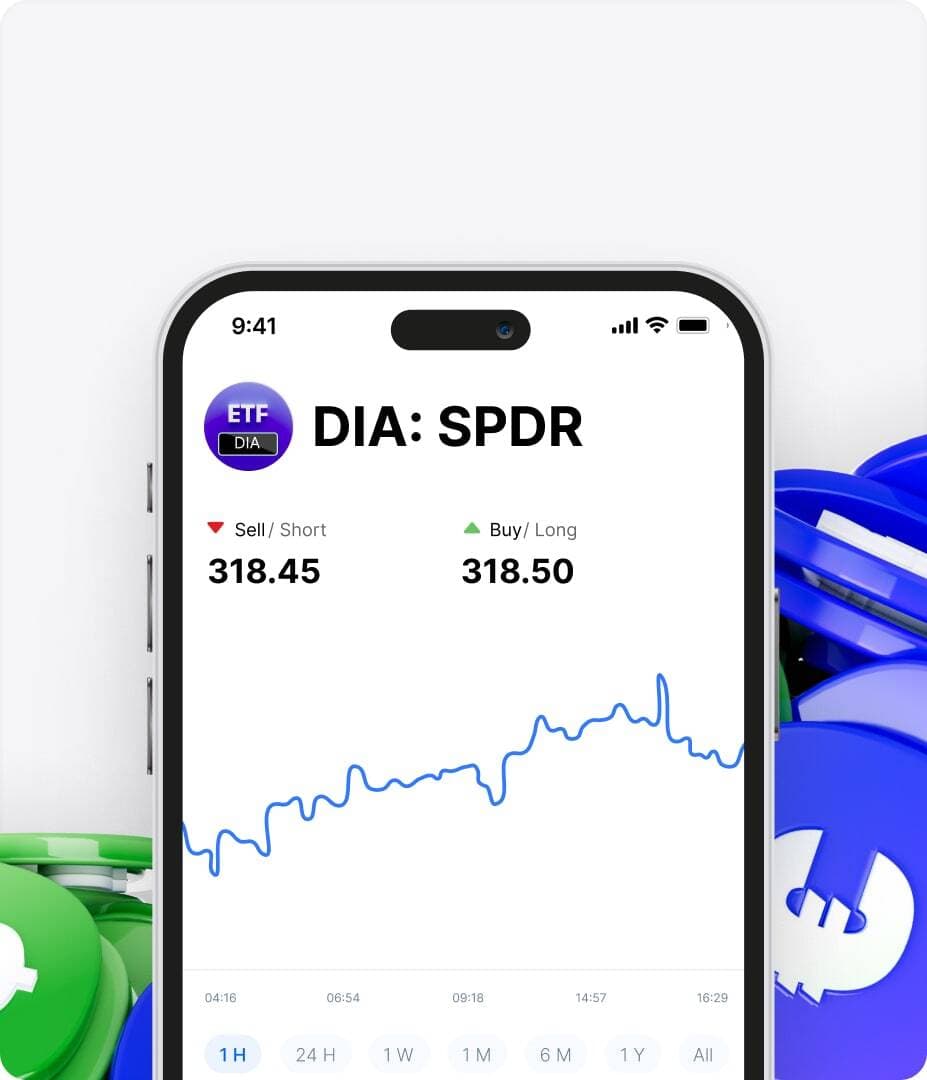Tap the Buy price 318.50
Screen dimensions: 927x1080
click(x=517, y=571)
